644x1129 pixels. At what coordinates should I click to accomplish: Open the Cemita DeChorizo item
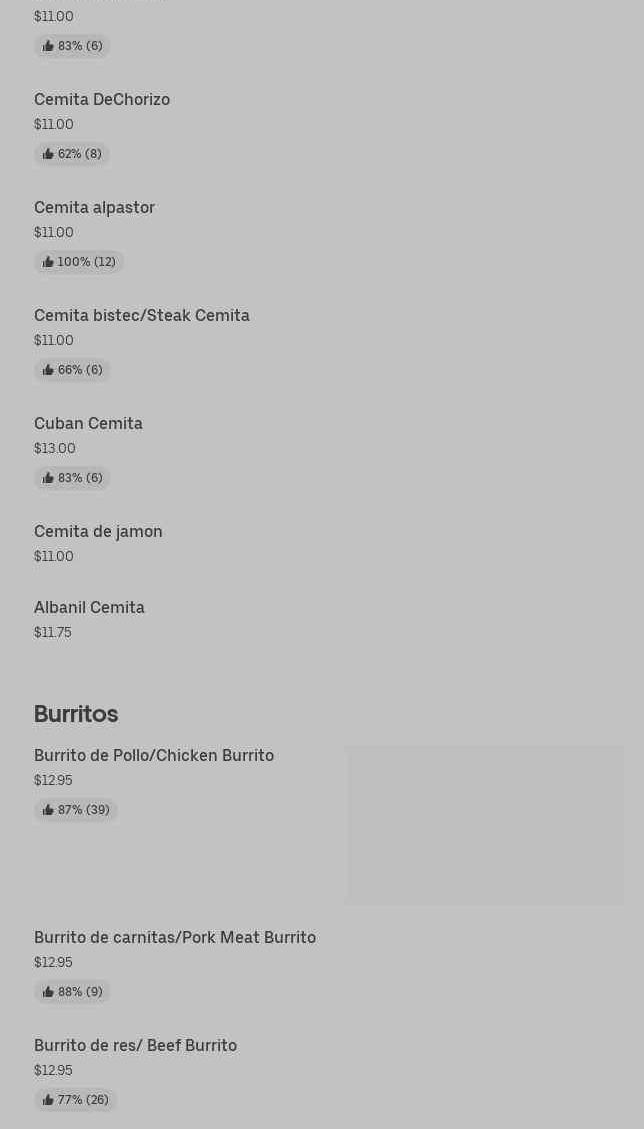coord(102,100)
